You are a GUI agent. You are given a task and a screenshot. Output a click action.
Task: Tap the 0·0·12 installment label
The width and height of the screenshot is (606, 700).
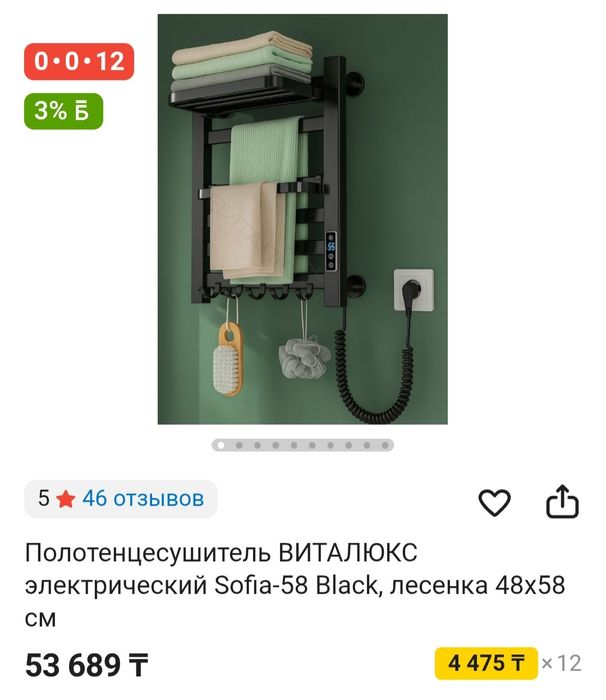click(x=79, y=61)
